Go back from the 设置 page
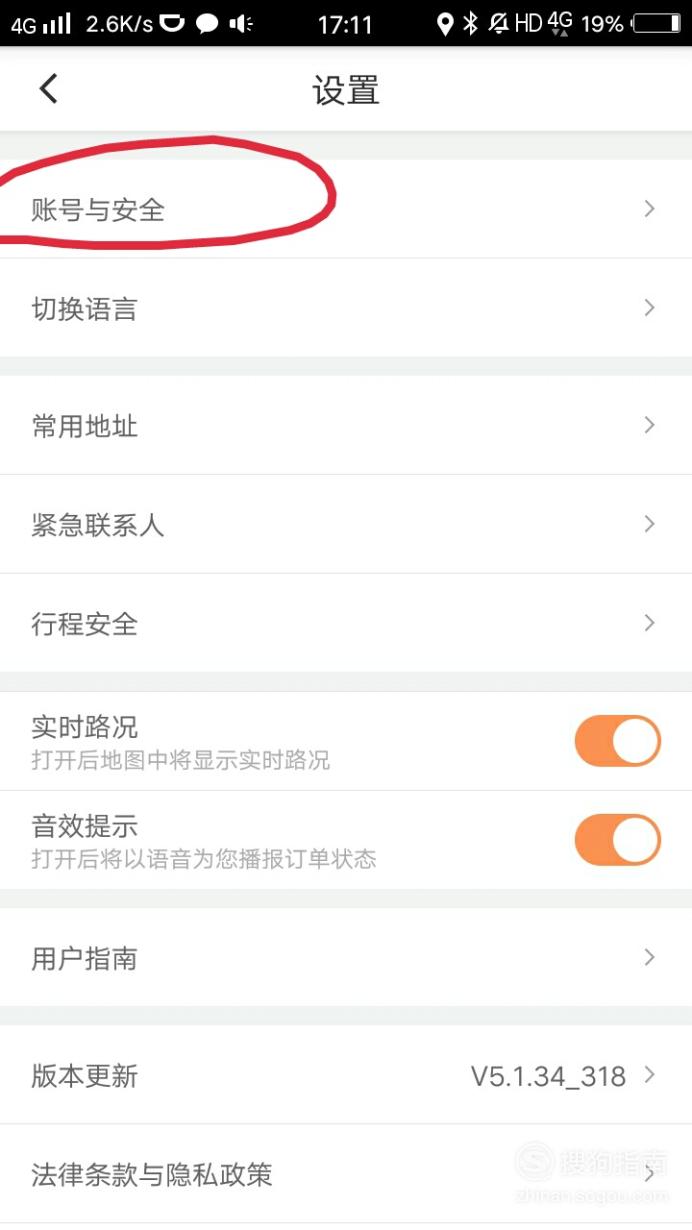 [48, 90]
